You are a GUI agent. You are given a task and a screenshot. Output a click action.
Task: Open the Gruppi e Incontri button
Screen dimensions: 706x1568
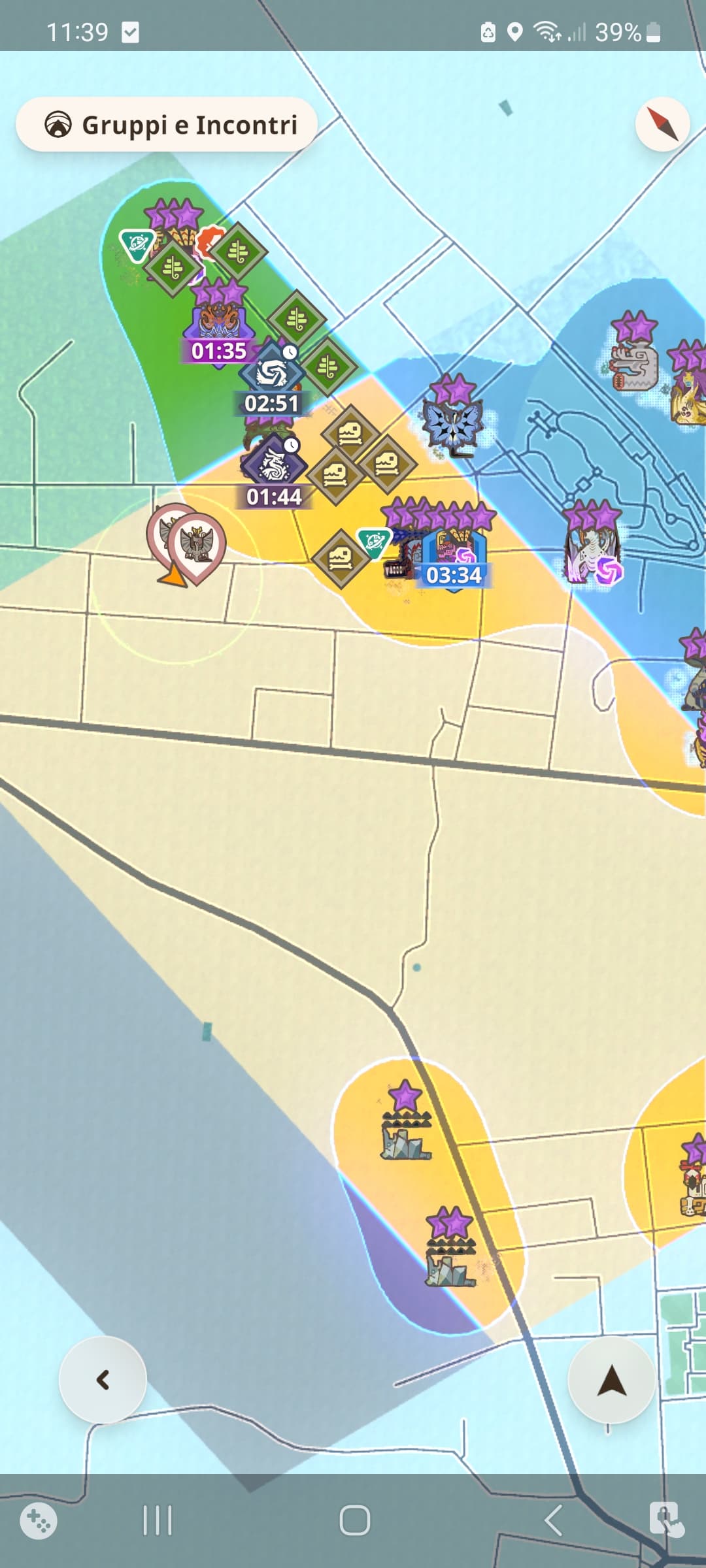[167, 124]
